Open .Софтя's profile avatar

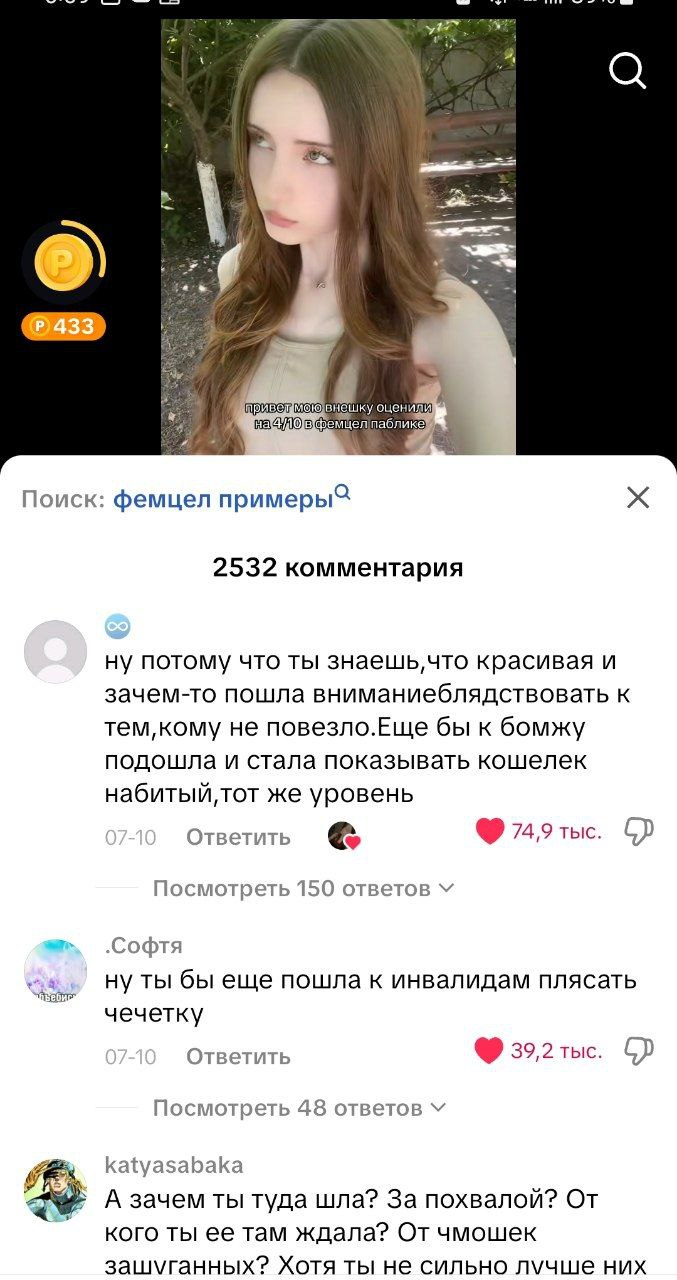[55, 970]
